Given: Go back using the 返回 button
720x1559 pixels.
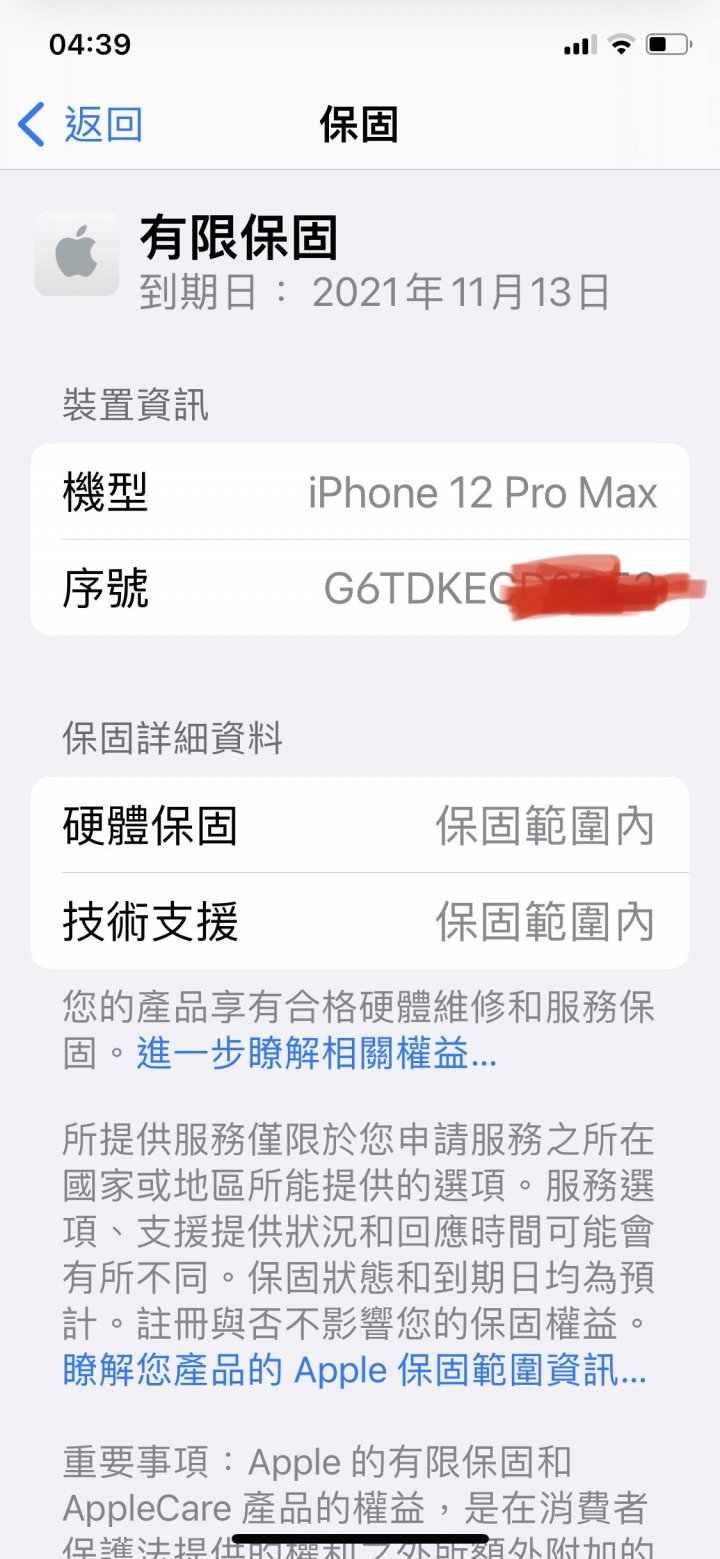Looking at the screenshot, I should 82,126.
